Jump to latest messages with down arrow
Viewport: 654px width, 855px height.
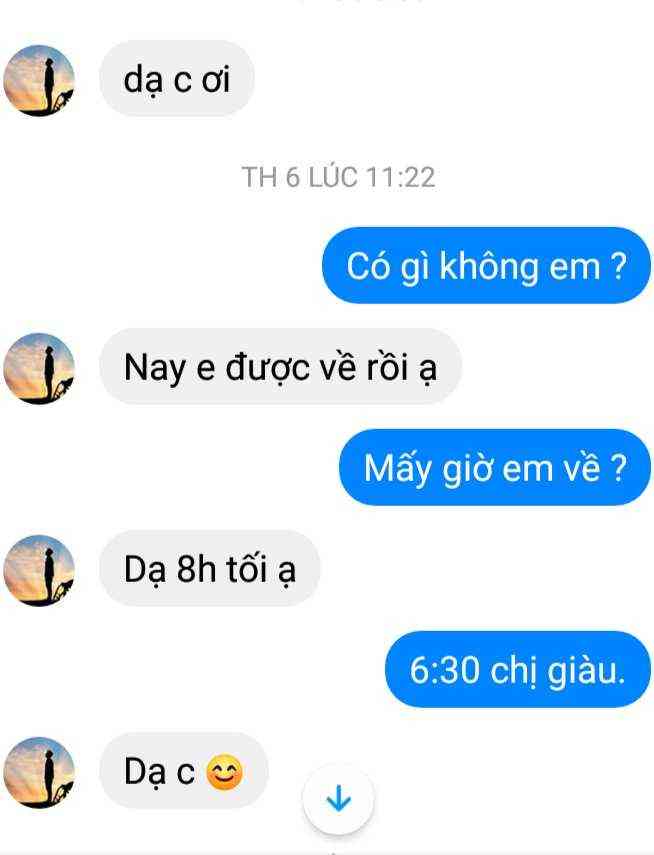click(x=338, y=798)
